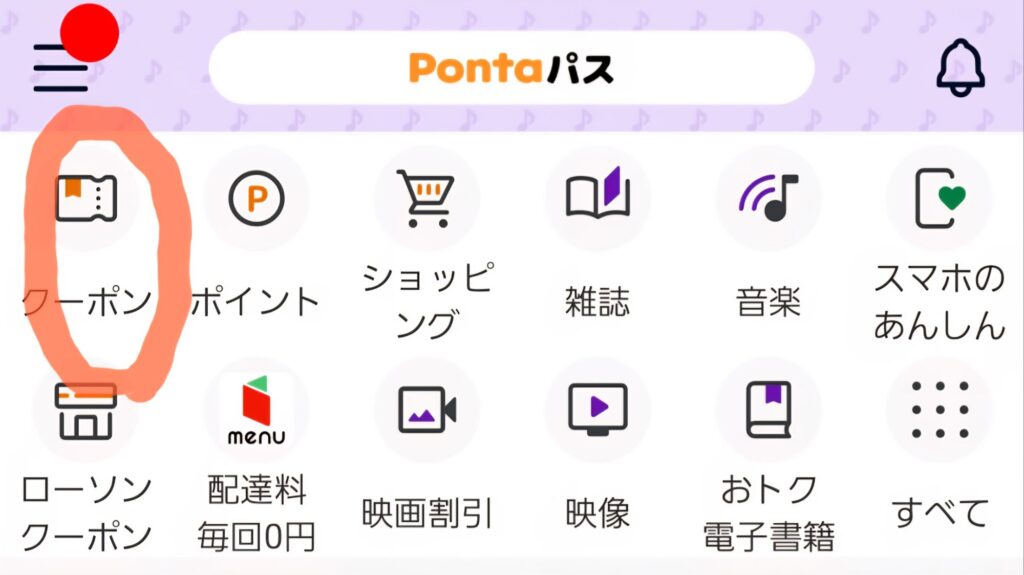Open おトク電子書籍 e-books
Screen dimensions: 1024x575
(x=768, y=412)
